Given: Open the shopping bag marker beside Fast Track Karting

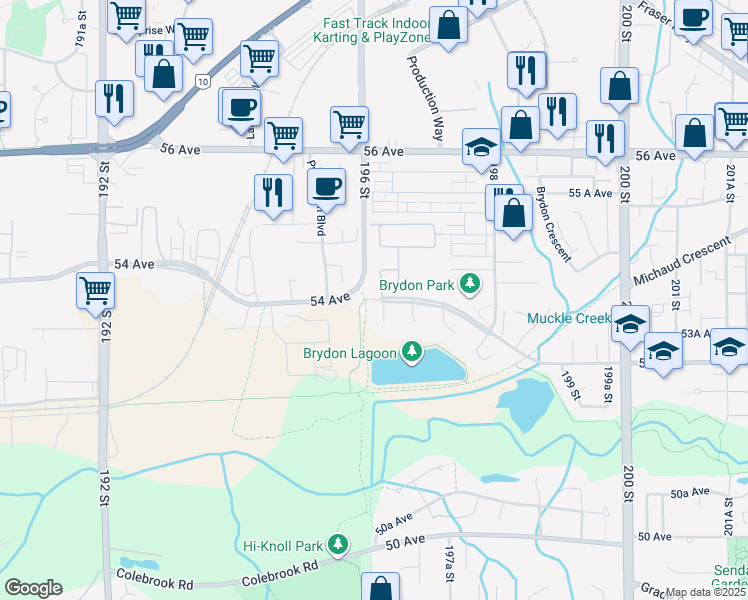Looking at the screenshot, I should pyautogui.click(x=449, y=26).
